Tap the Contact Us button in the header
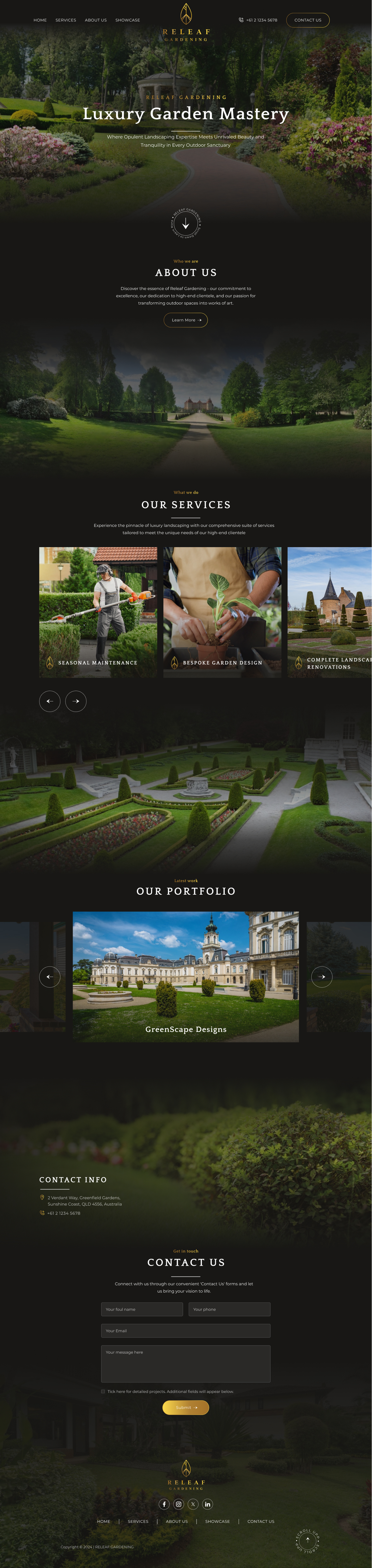The width and height of the screenshot is (372, 1568). [x=308, y=20]
